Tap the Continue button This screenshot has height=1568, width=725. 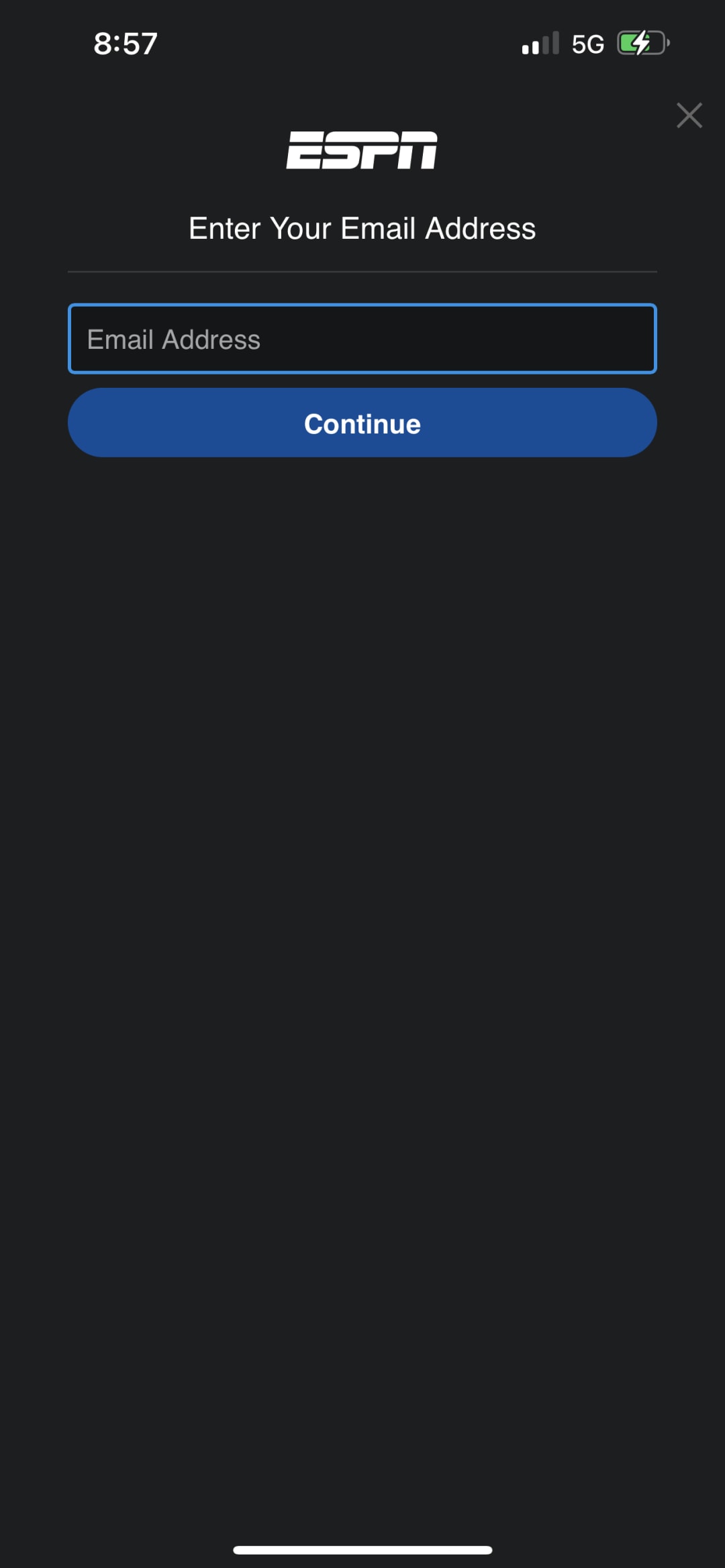point(362,423)
